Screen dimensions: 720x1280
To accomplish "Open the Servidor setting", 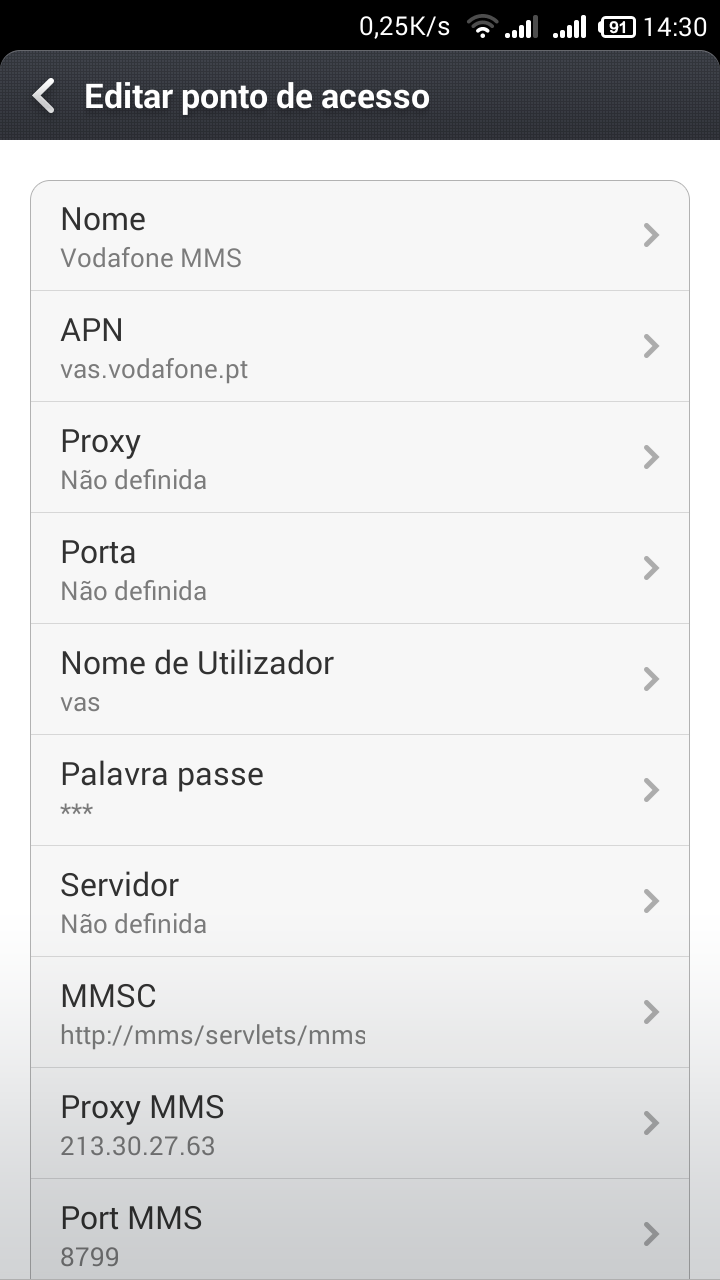I will pos(360,902).
